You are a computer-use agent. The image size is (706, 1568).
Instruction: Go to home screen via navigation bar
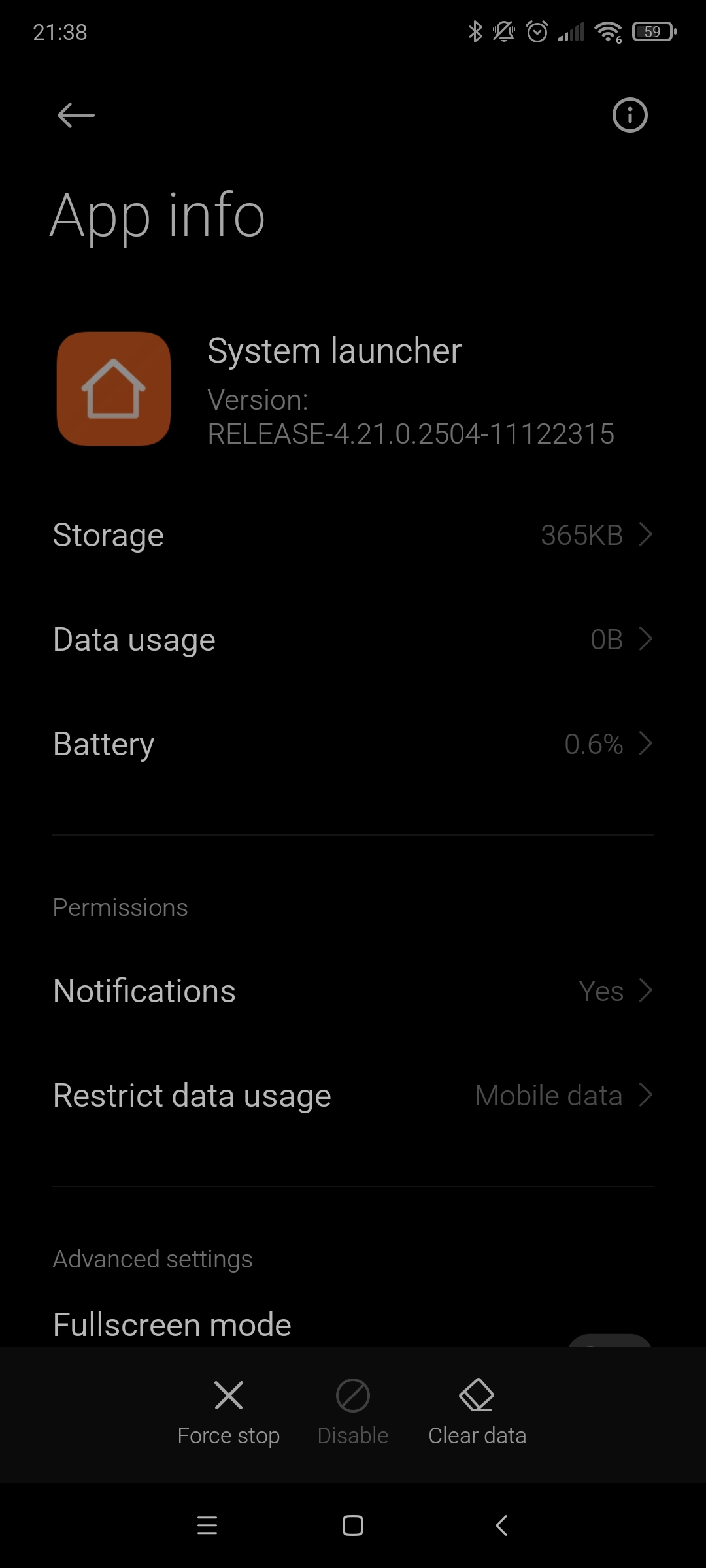coord(353,1526)
